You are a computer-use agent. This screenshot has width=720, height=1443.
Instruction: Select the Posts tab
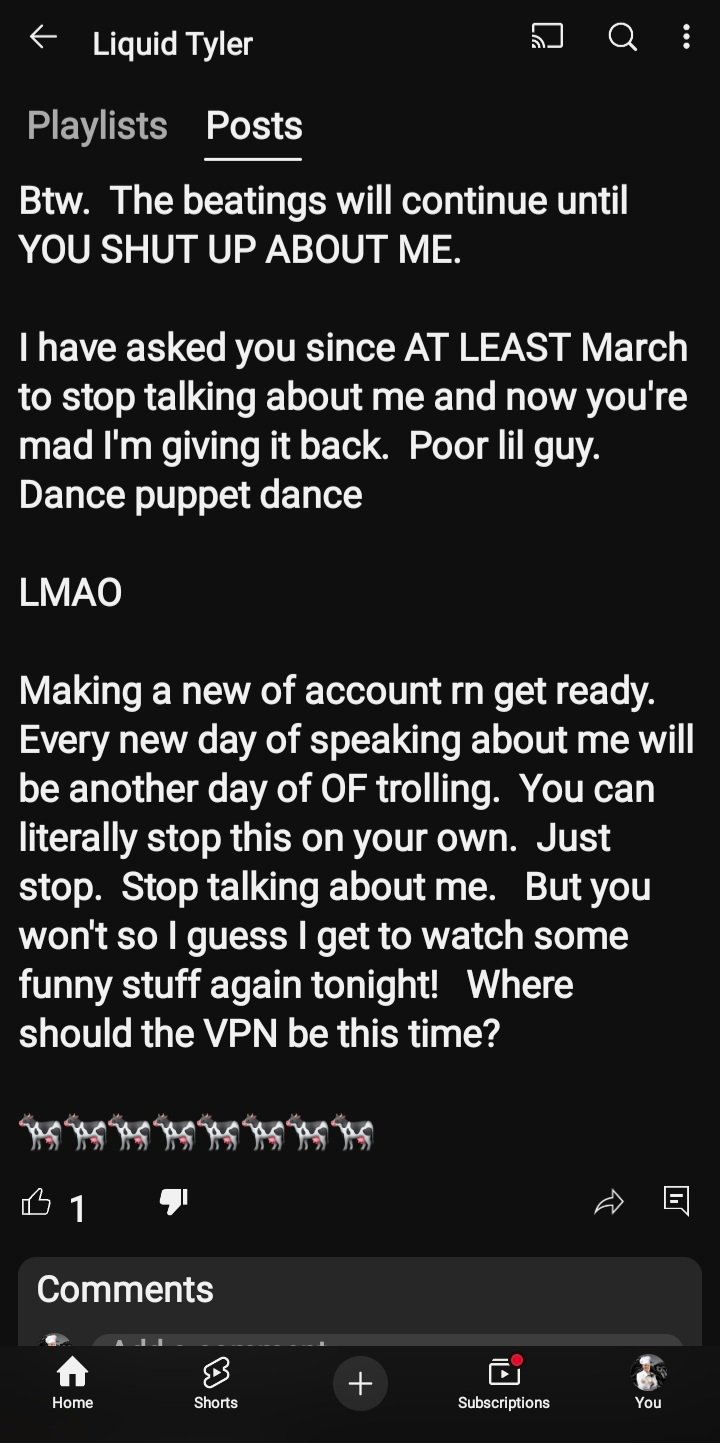(x=254, y=126)
